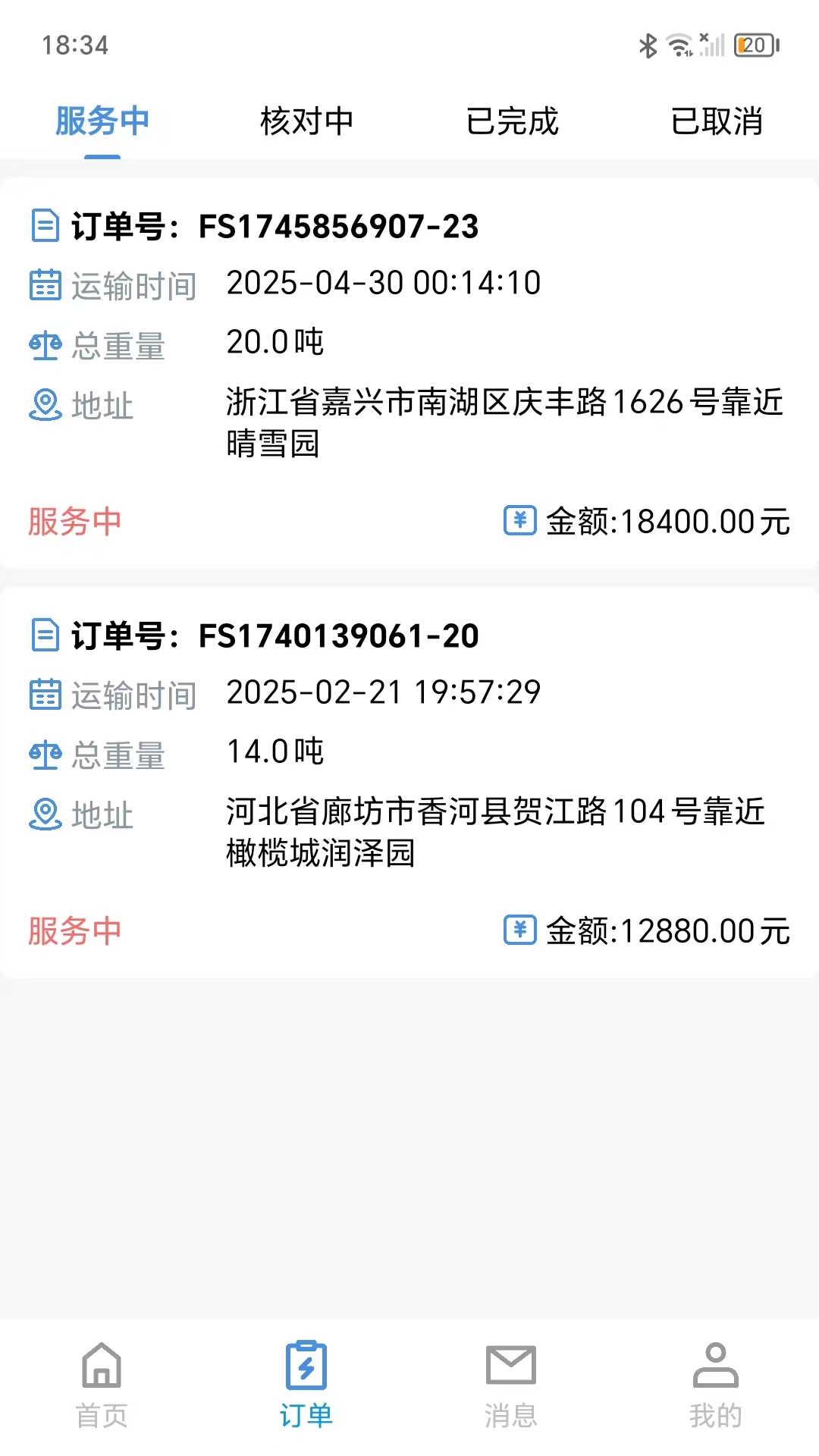Switch to the 已完成 tab
Image resolution: width=819 pixels, height=1456 pixels.
pos(512,121)
